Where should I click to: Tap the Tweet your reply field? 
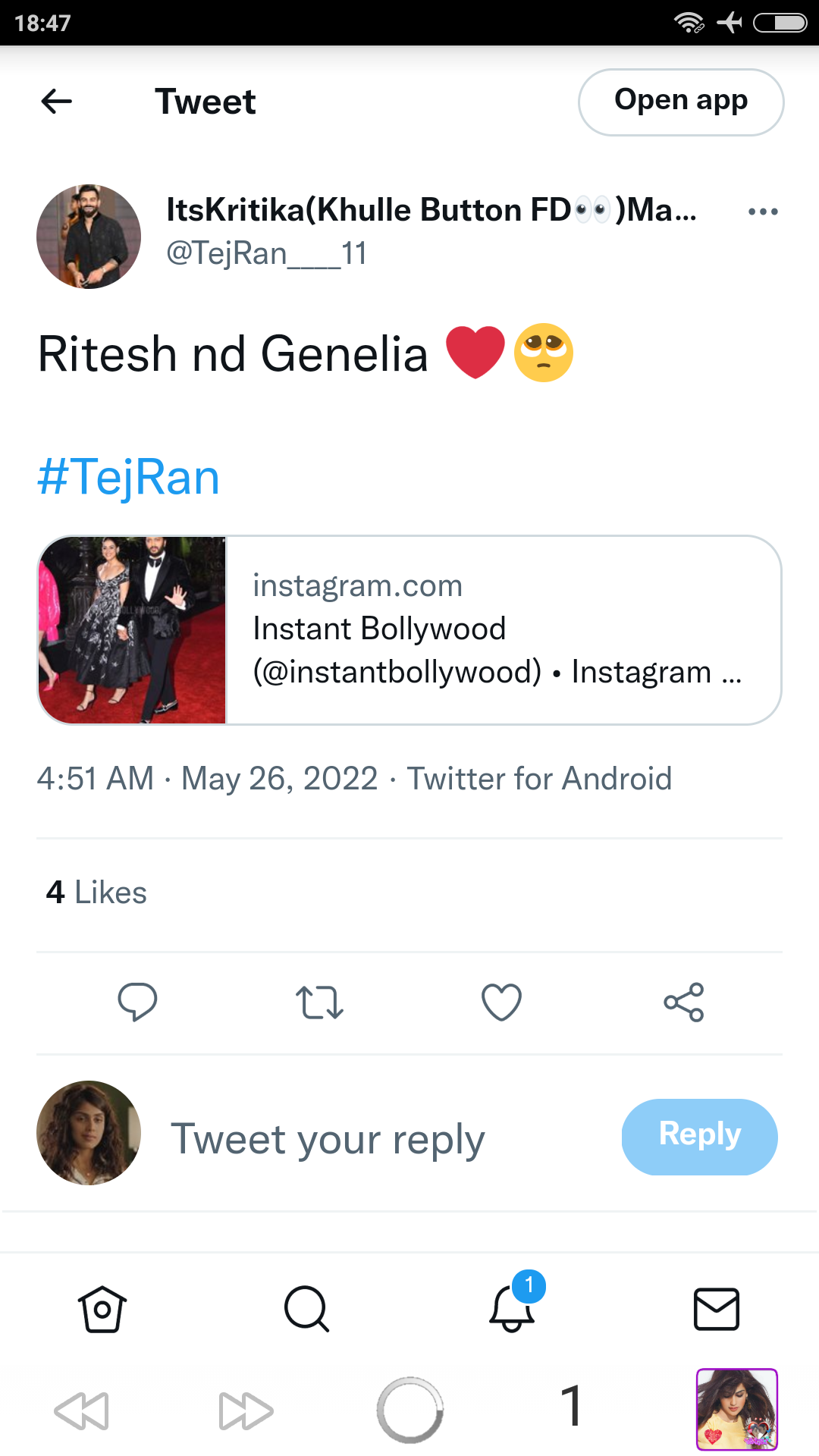click(x=328, y=1139)
